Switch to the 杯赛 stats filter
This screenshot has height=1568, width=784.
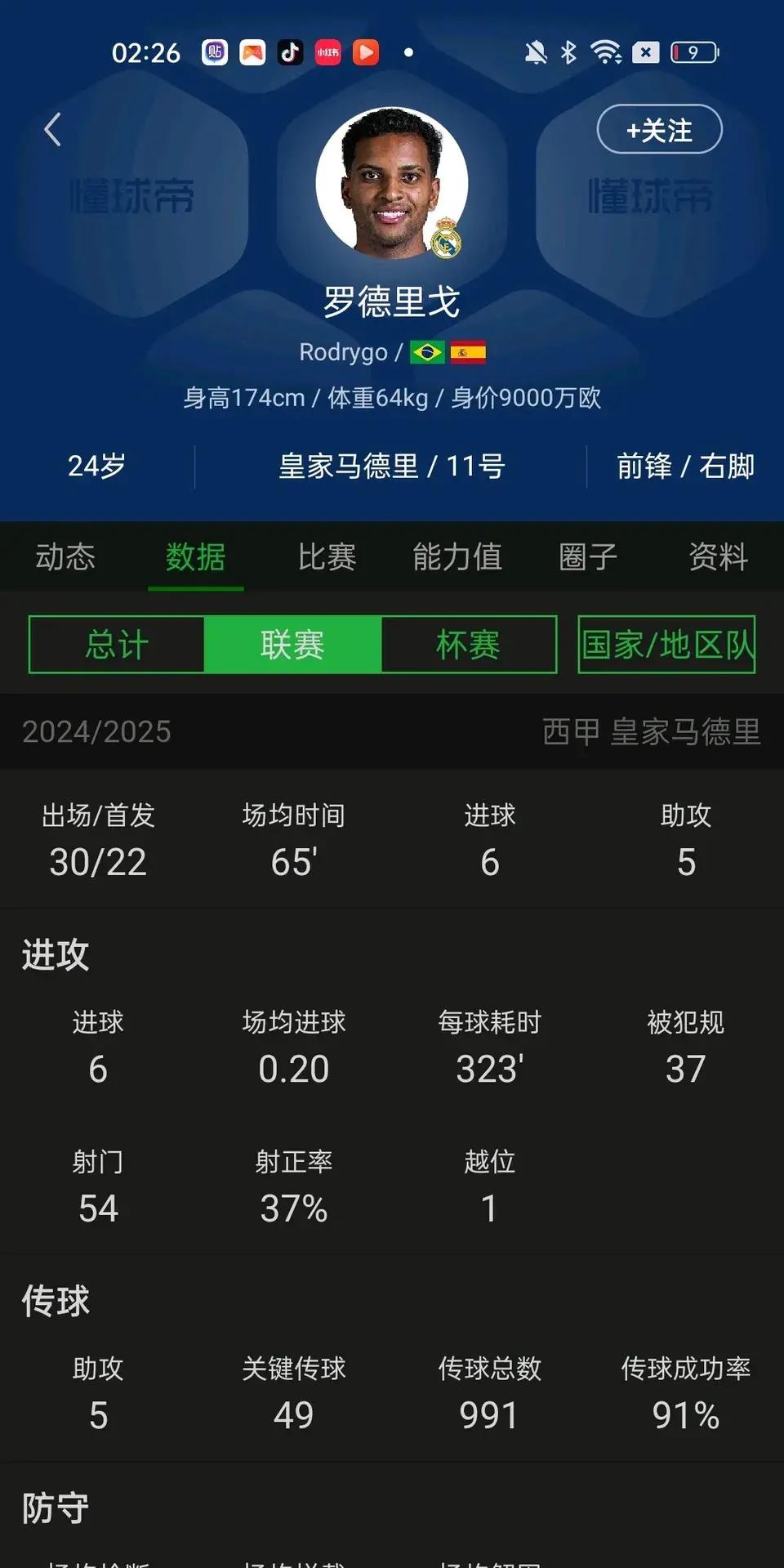[469, 645]
